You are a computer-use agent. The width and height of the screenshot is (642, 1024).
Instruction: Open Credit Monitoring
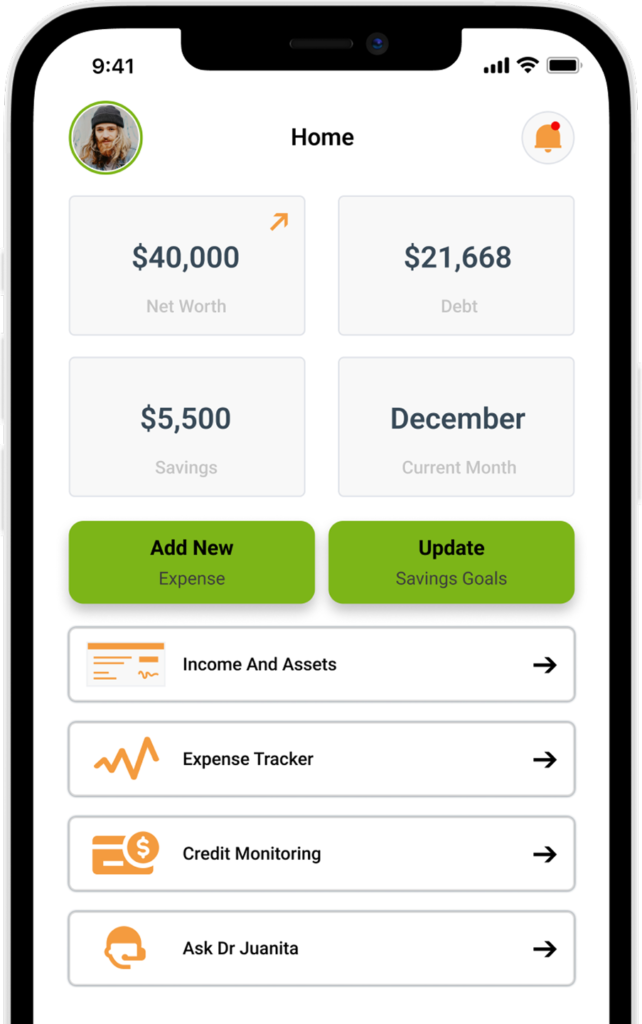321,854
